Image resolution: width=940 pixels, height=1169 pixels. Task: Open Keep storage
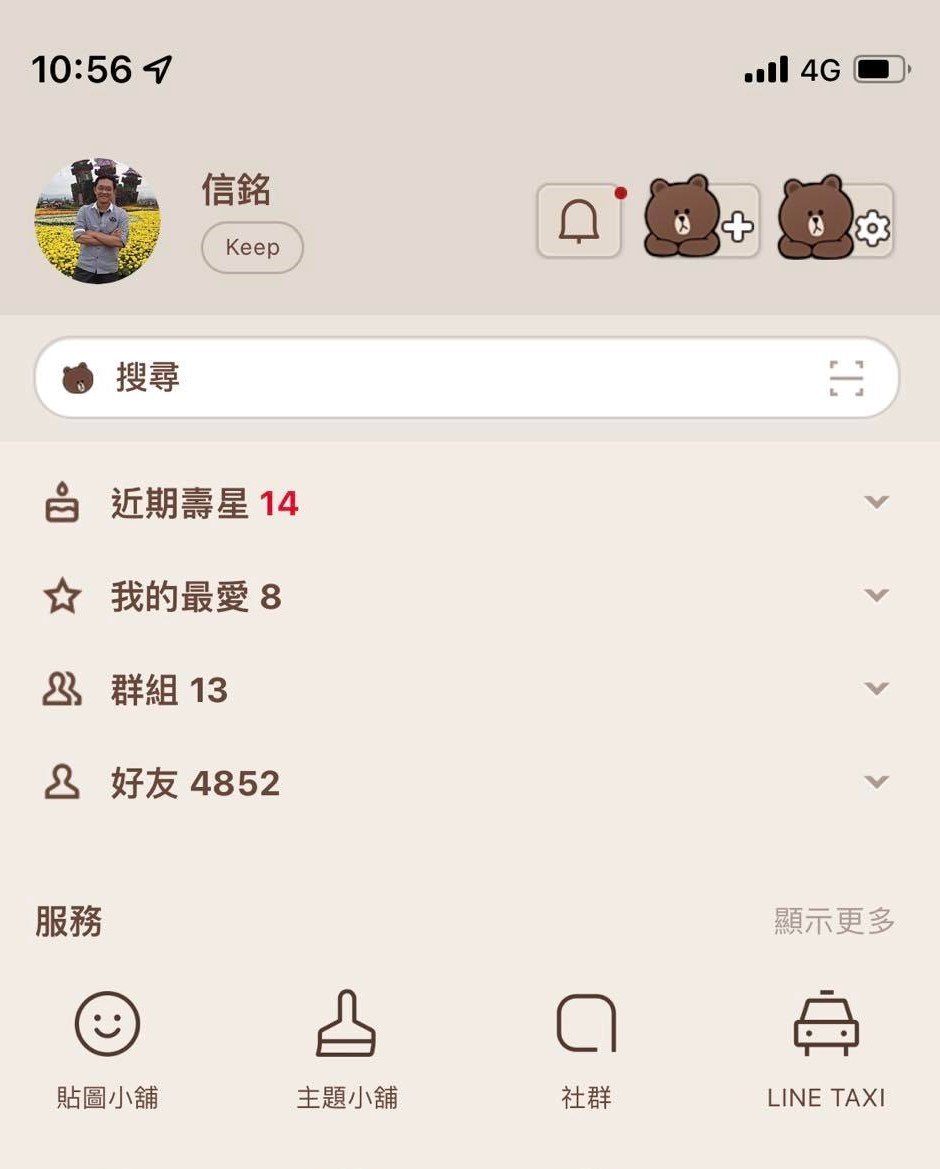[252, 247]
